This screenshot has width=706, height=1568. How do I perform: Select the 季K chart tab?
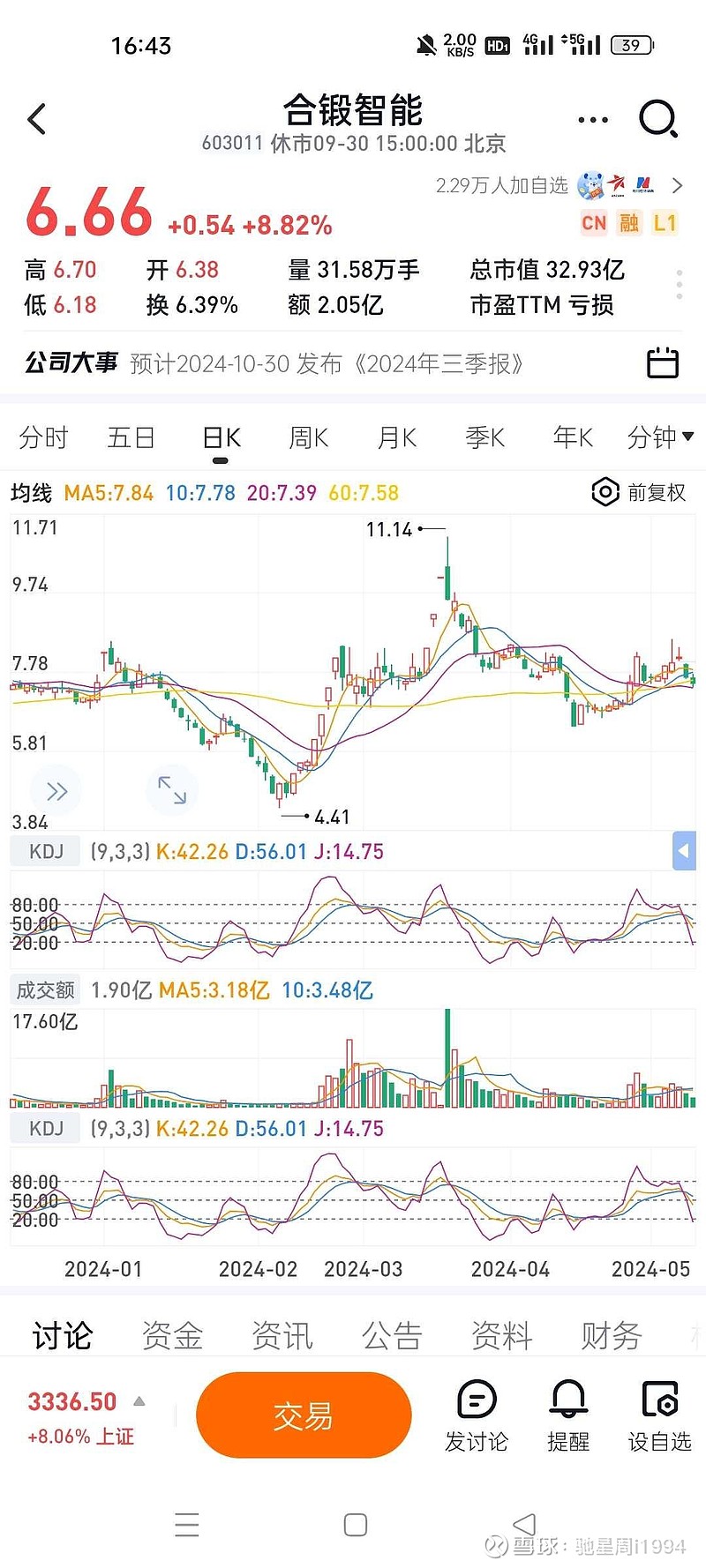tap(484, 437)
